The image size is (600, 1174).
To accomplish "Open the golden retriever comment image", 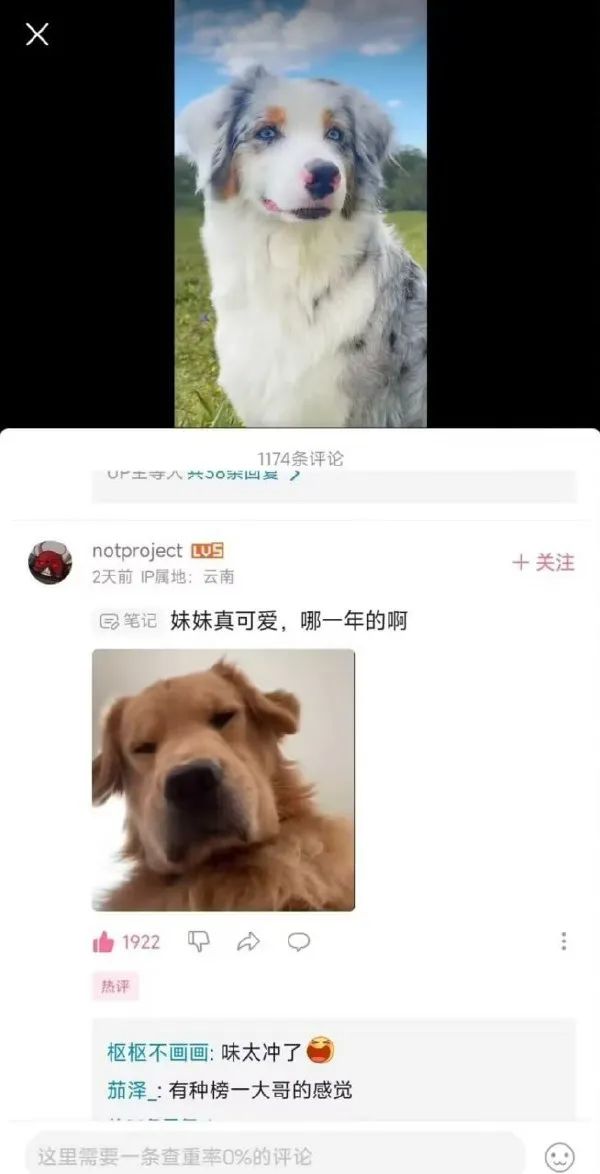I will point(223,779).
